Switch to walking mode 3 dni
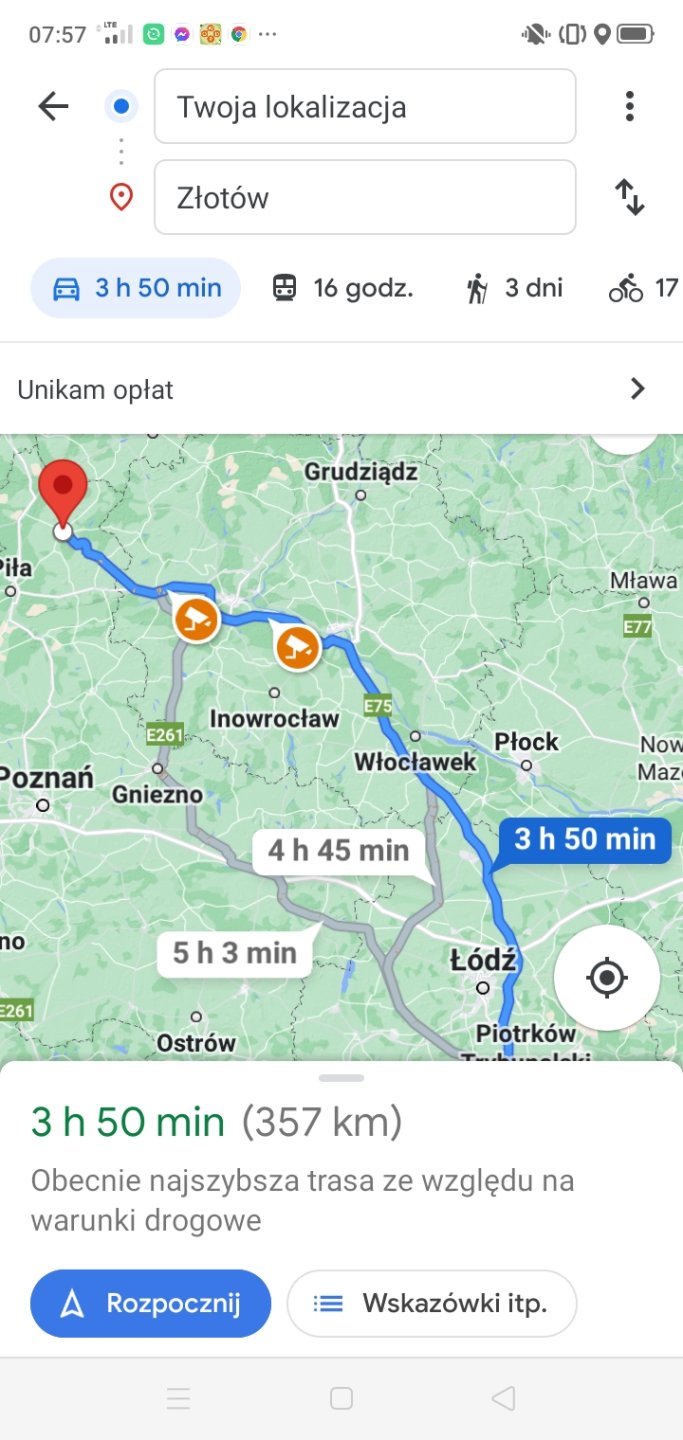The width and height of the screenshot is (683, 1440). (x=514, y=288)
